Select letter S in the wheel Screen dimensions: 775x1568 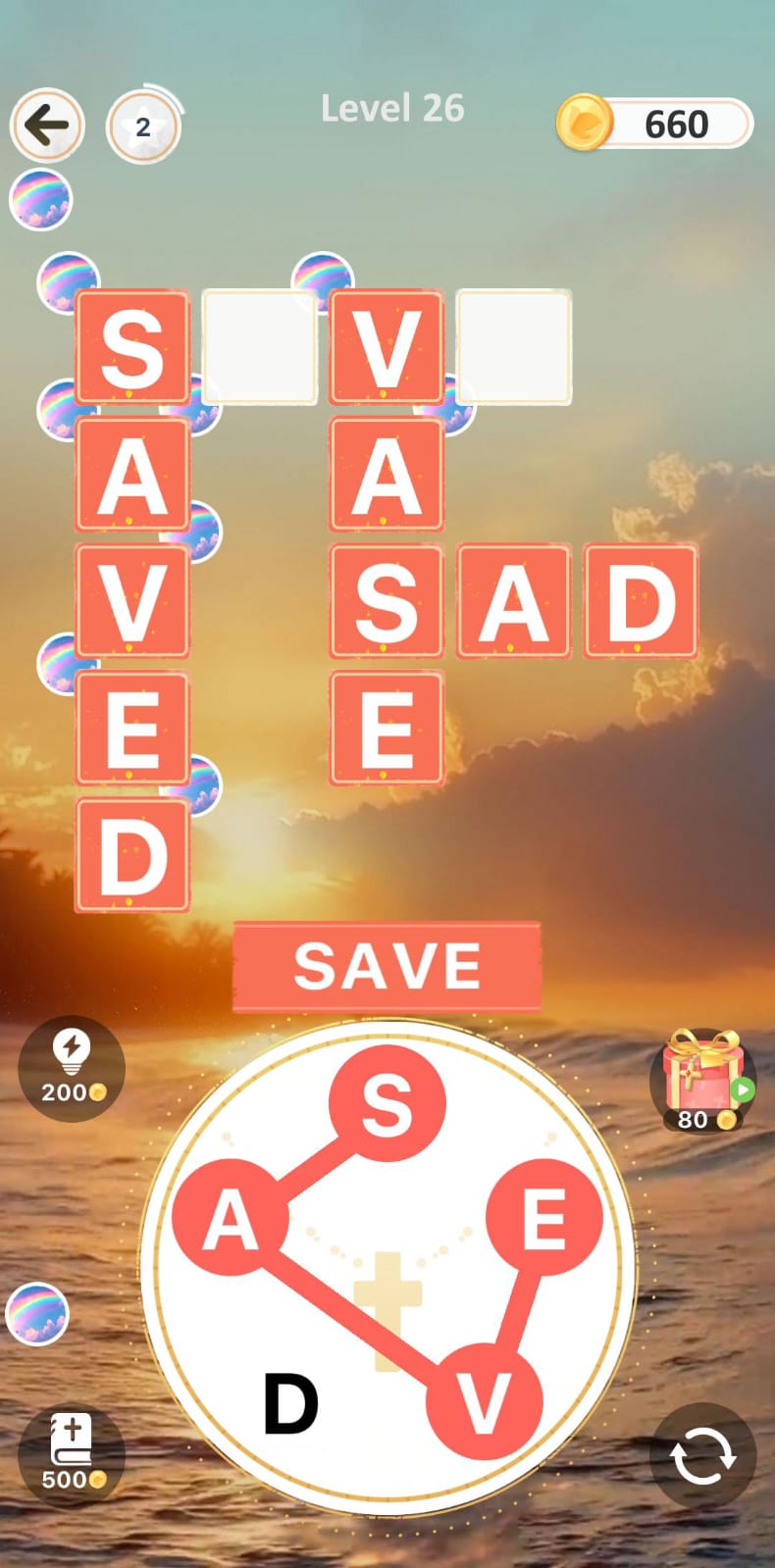pos(387,1104)
